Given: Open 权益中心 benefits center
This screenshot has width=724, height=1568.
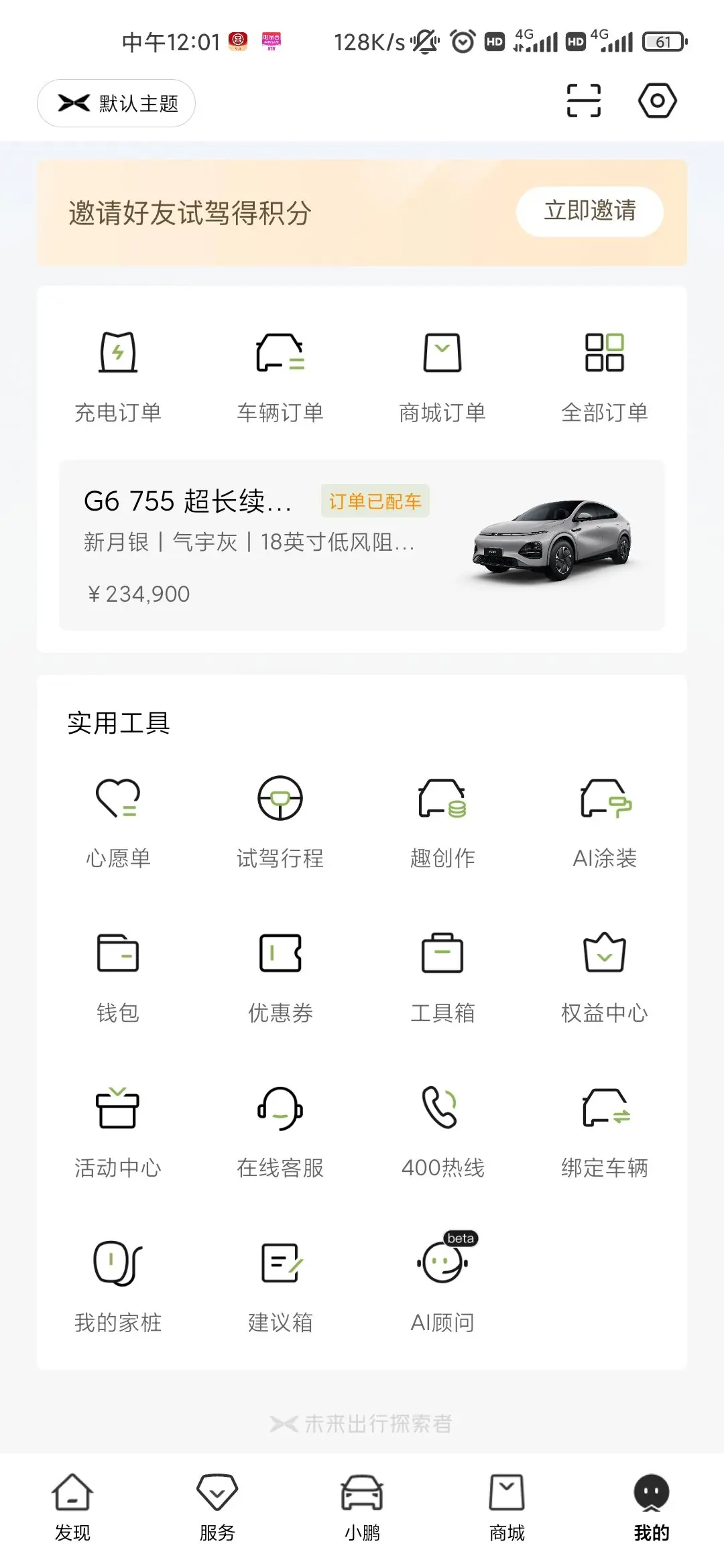Looking at the screenshot, I should 605,977.
